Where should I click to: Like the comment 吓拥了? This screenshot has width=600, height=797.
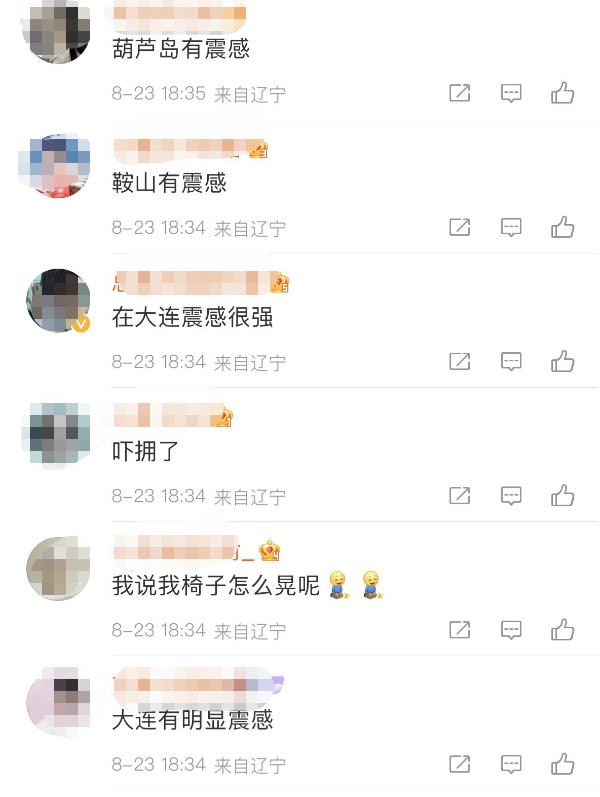tap(563, 495)
